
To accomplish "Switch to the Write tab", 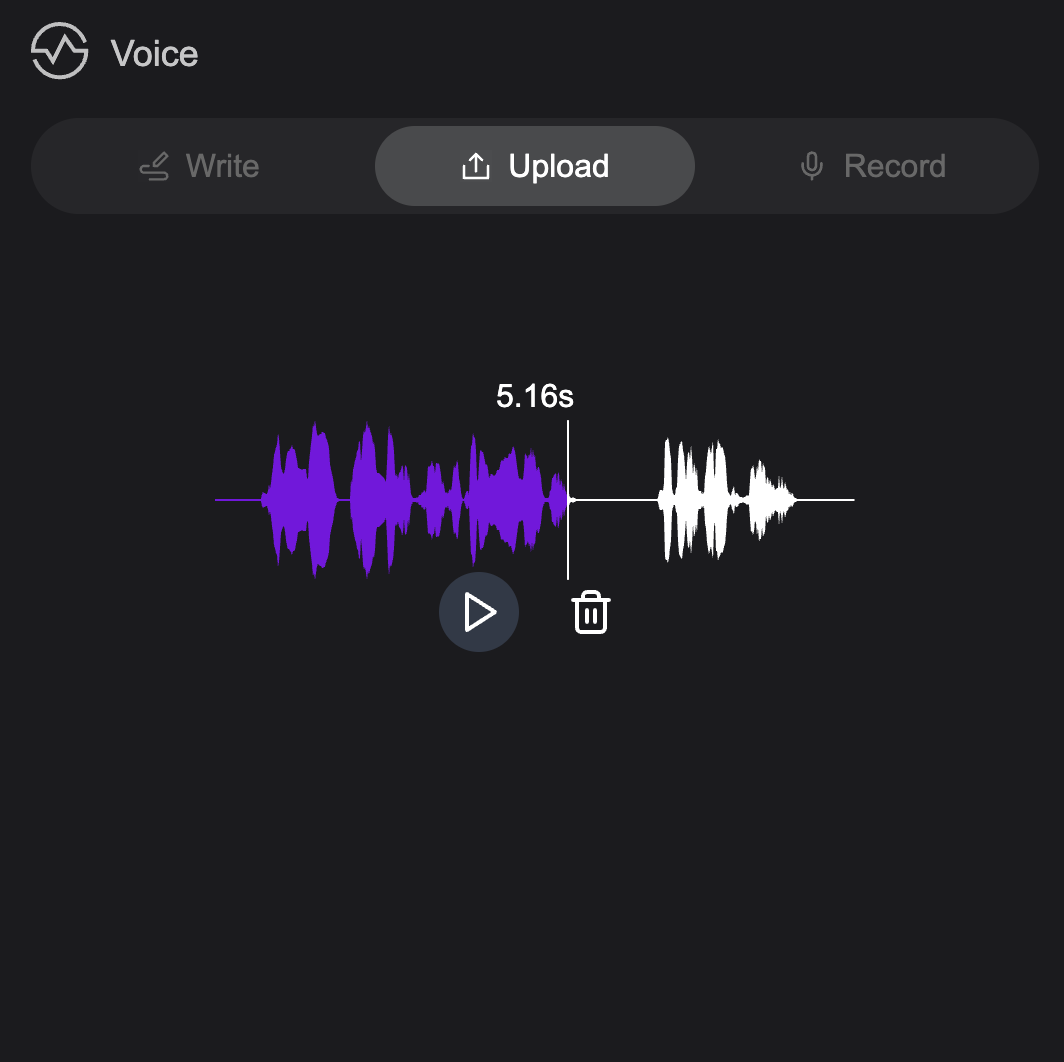I will coord(199,166).
